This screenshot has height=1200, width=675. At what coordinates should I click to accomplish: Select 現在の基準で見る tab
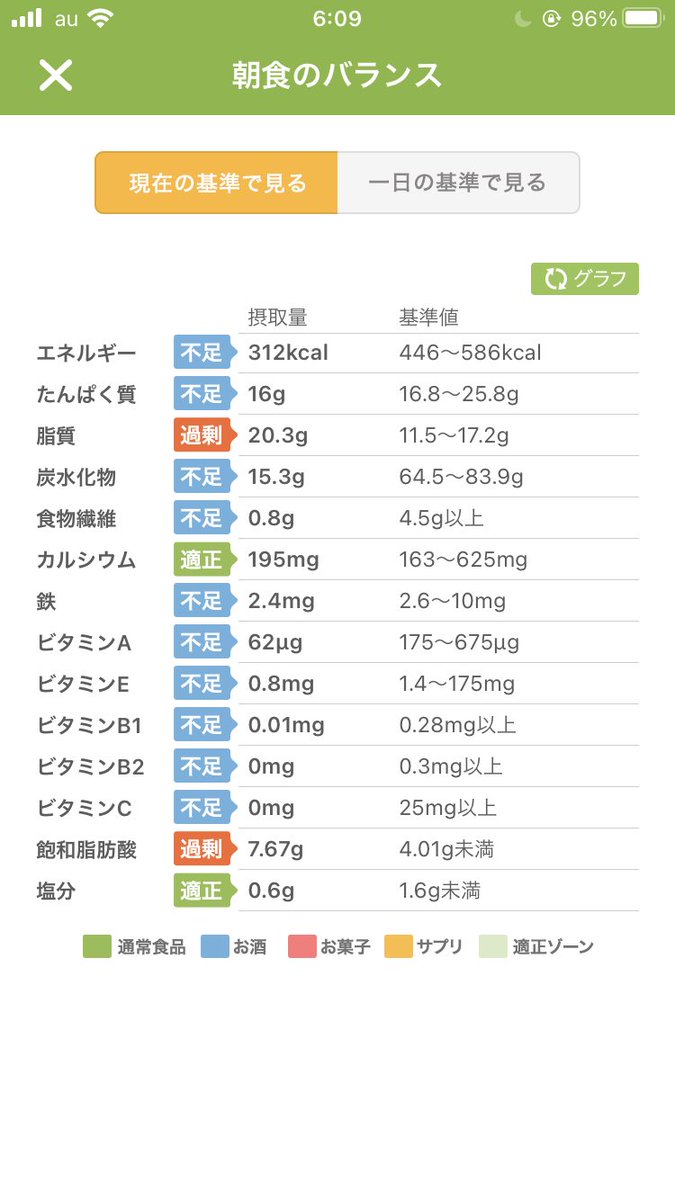217,183
